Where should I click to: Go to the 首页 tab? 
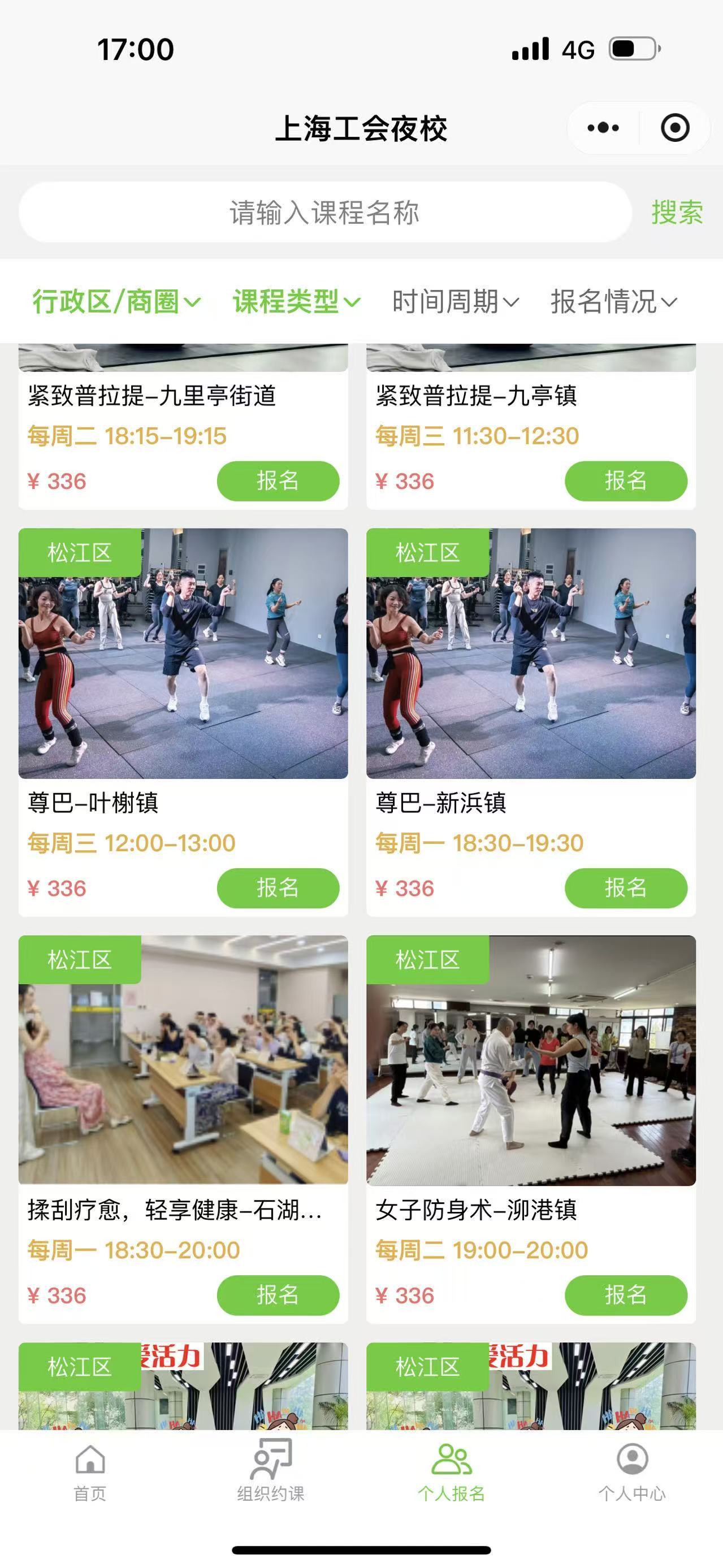tap(90, 1472)
